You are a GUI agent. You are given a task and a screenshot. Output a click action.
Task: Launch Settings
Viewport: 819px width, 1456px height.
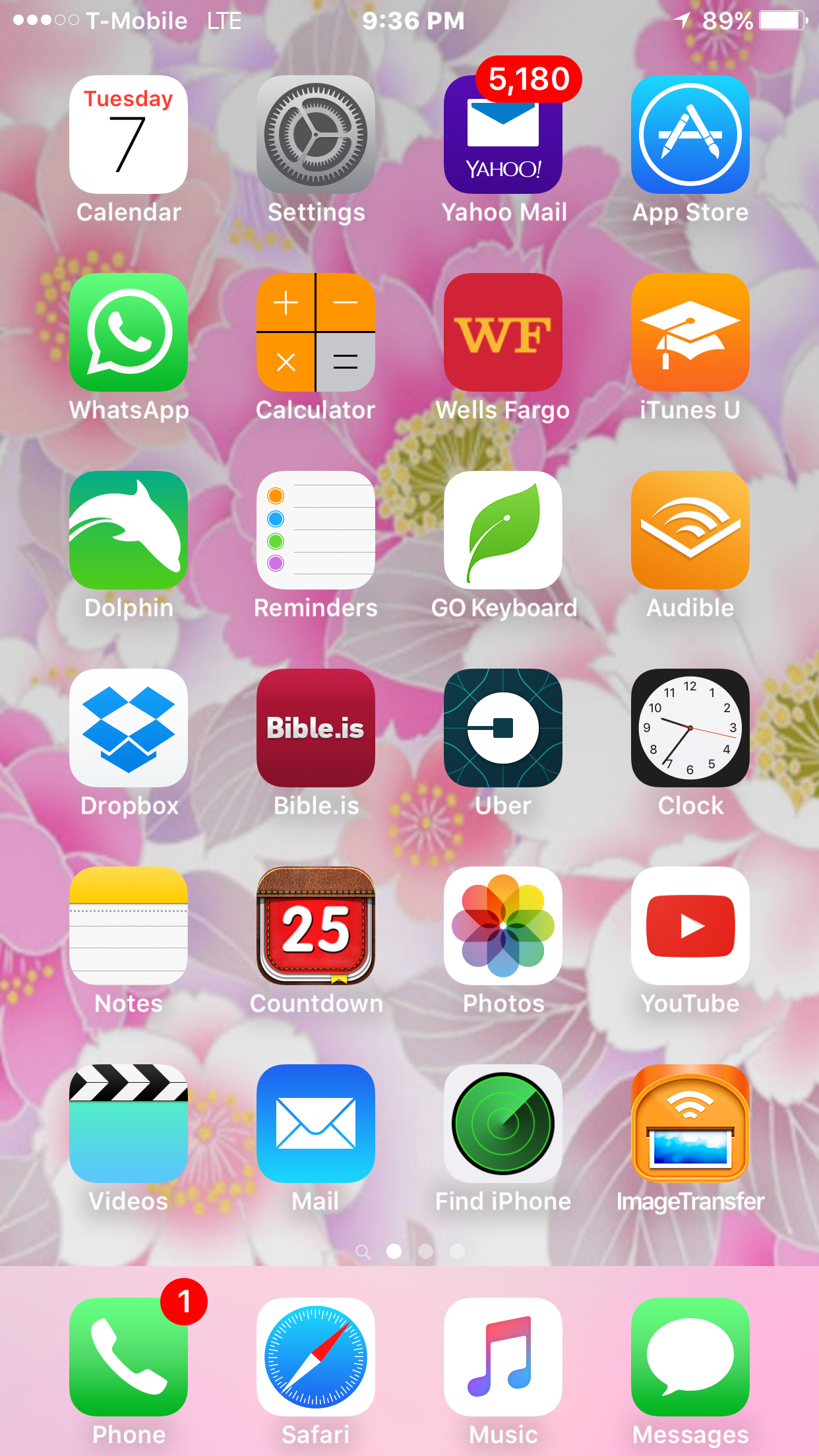[x=316, y=135]
